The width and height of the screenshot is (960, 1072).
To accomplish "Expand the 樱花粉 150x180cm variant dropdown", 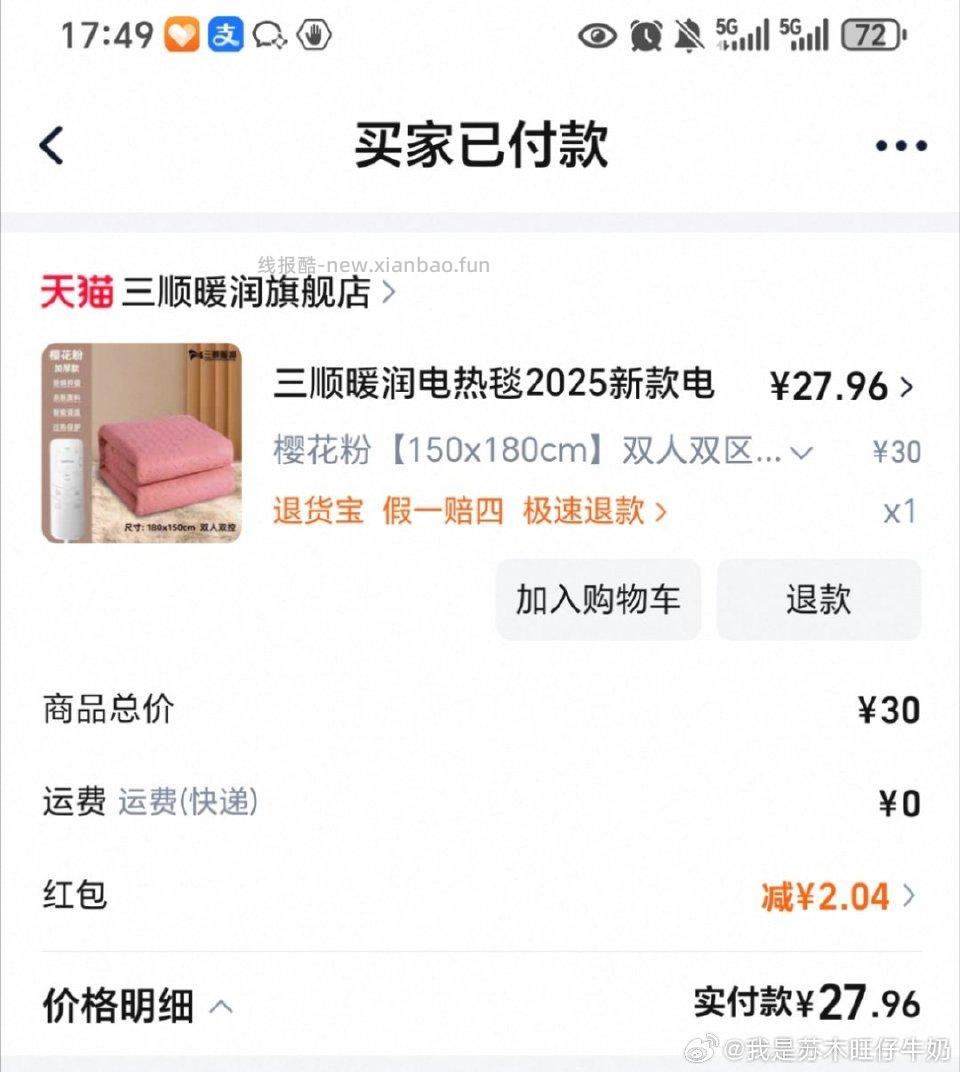I will pos(800,452).
